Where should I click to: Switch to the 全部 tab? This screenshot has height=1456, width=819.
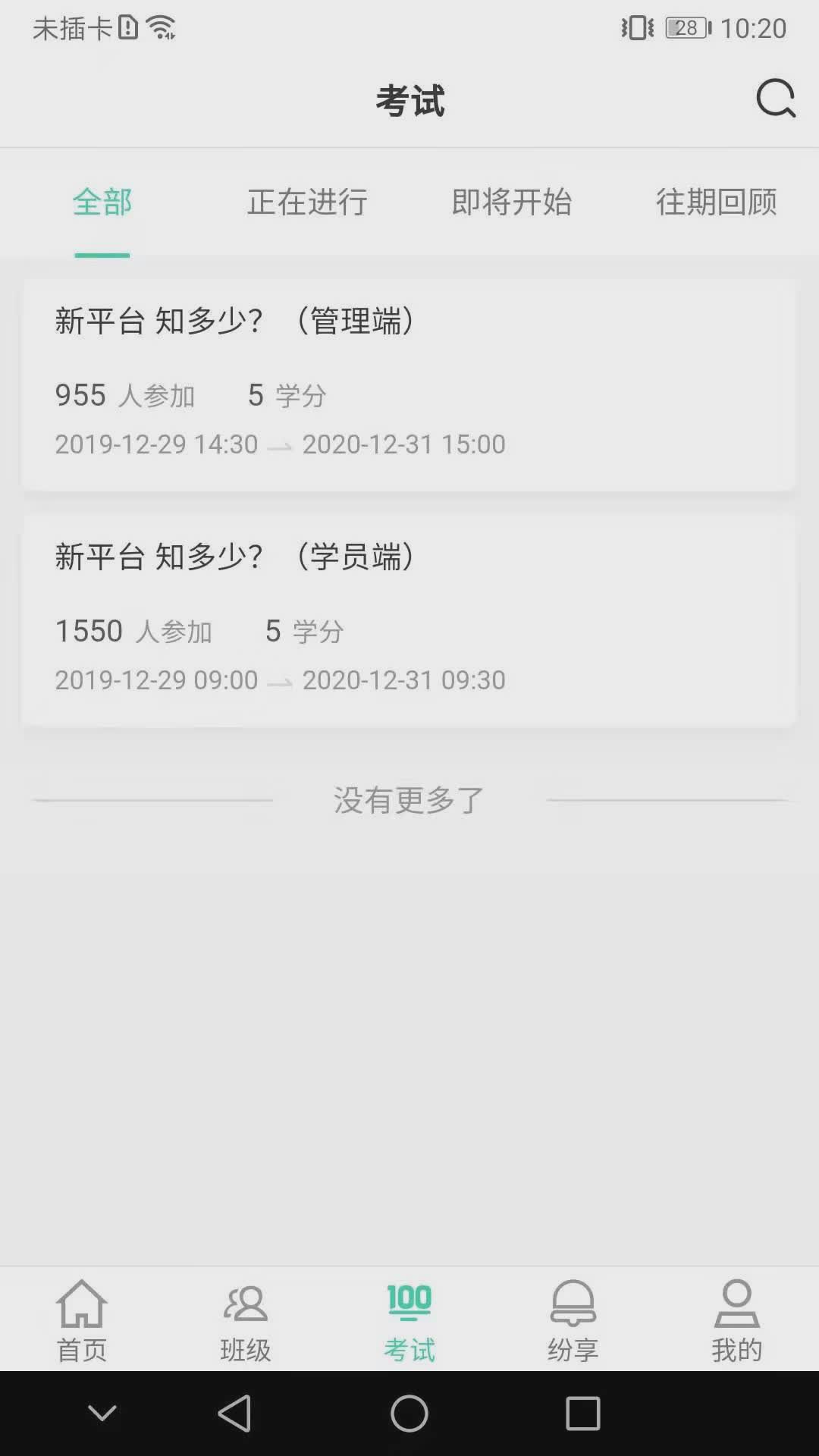(102, 203)
